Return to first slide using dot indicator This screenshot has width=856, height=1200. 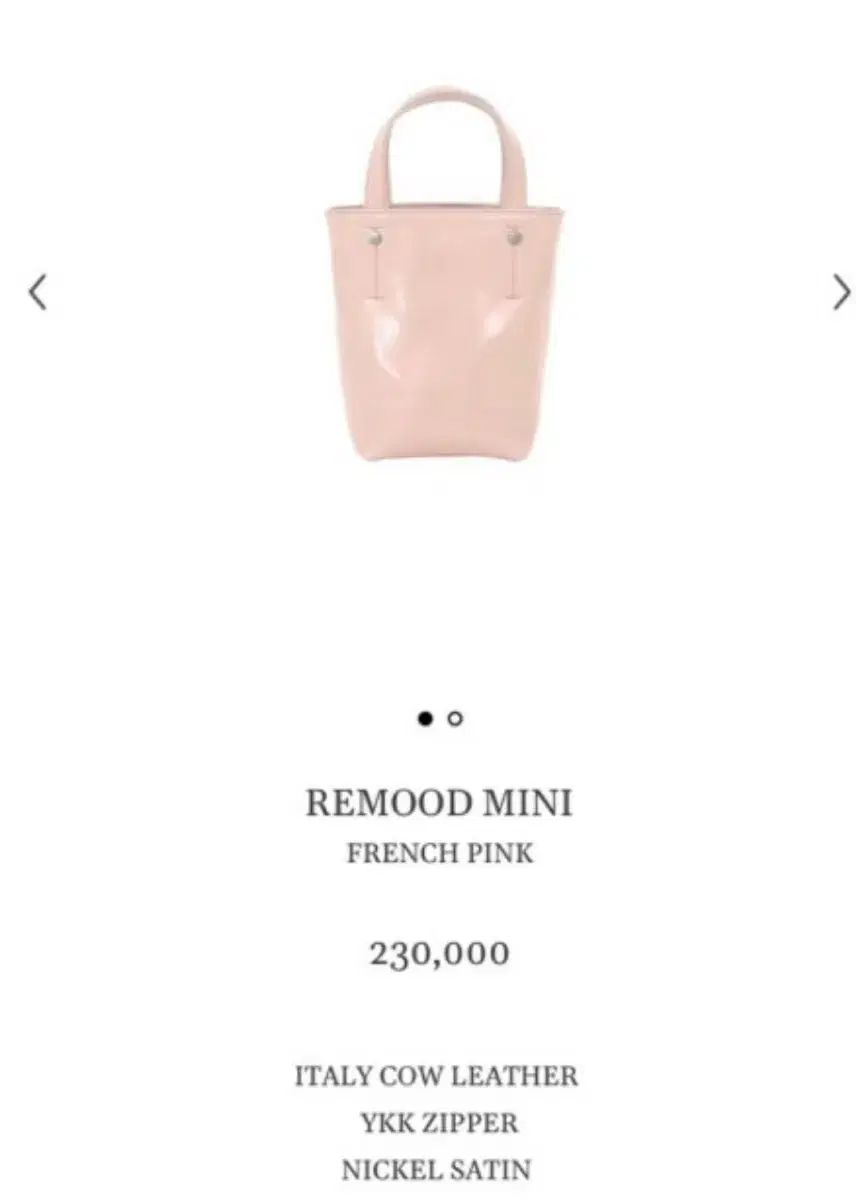click(425, 719)
